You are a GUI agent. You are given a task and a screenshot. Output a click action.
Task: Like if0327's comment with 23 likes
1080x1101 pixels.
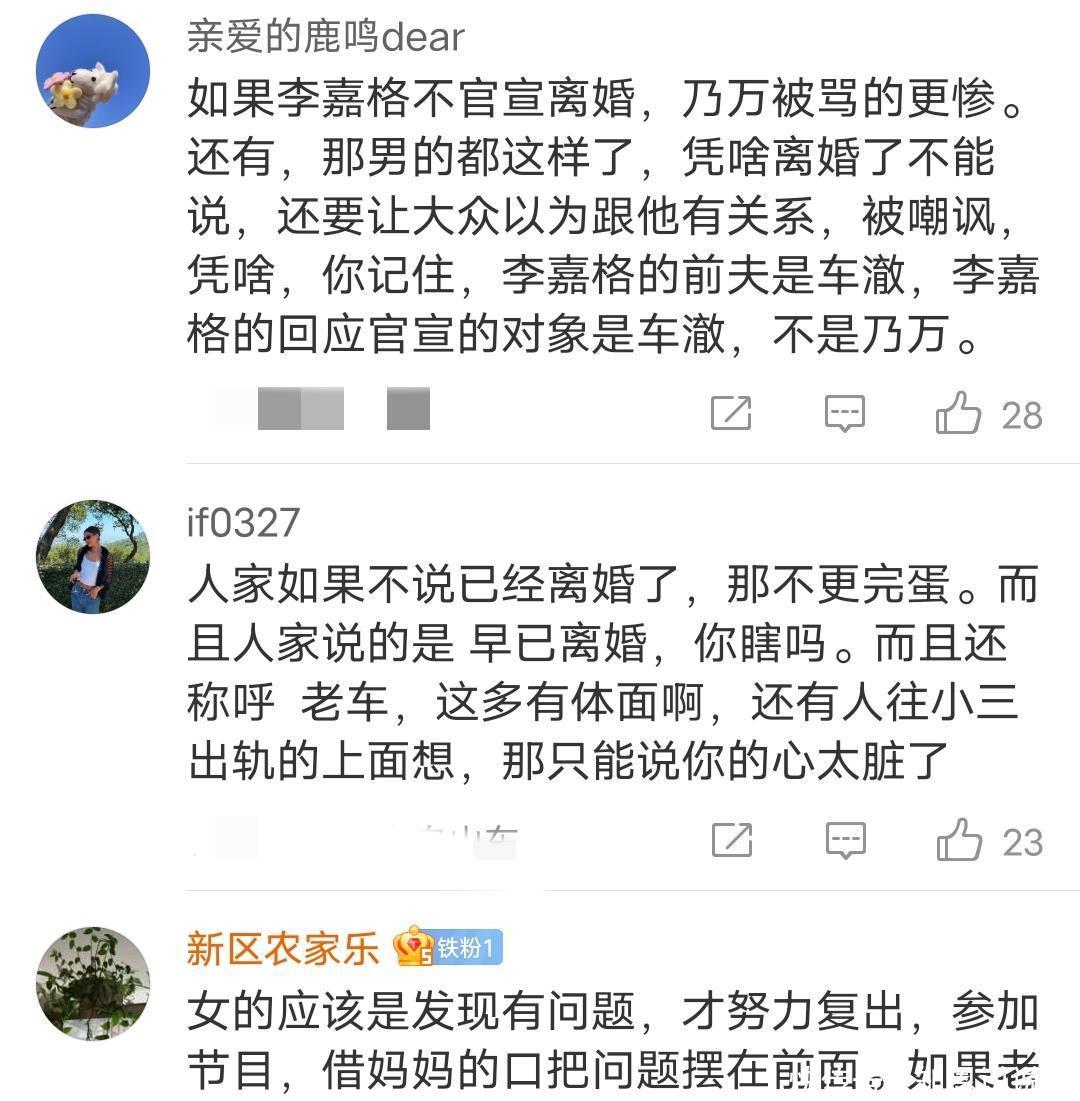[x=959, y=840]
